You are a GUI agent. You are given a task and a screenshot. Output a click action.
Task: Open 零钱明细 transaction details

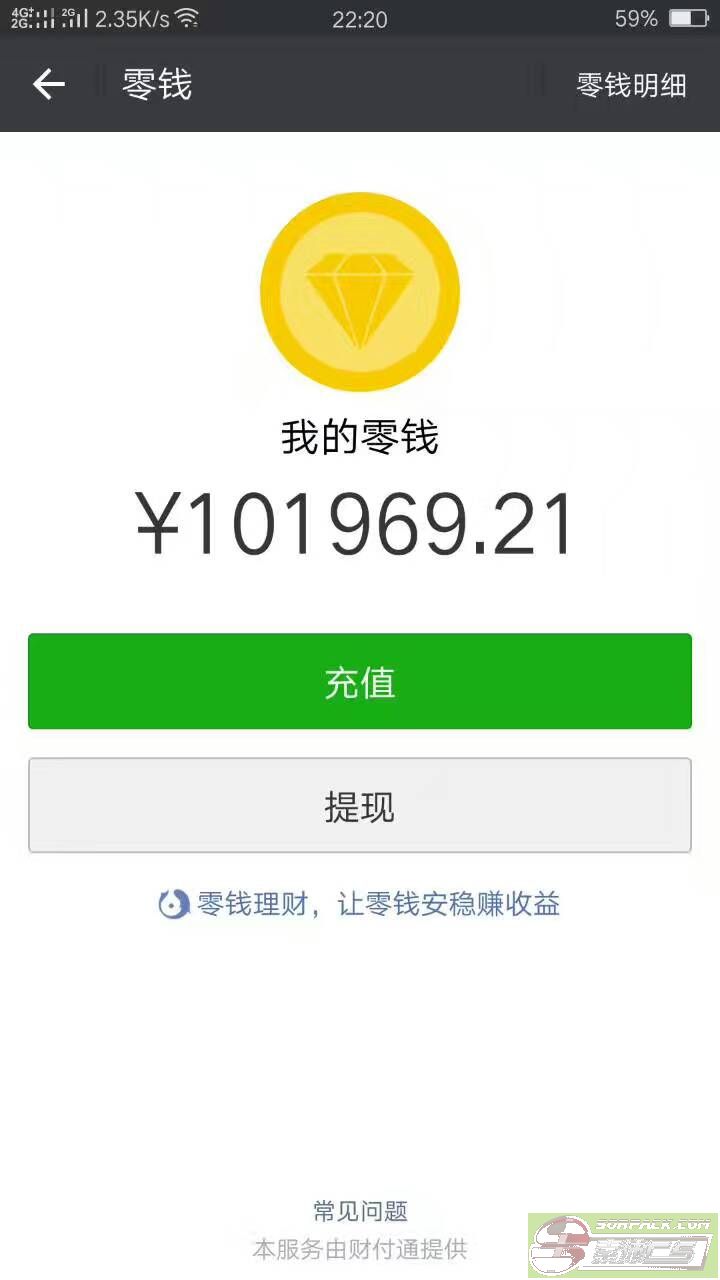(631, 85)
